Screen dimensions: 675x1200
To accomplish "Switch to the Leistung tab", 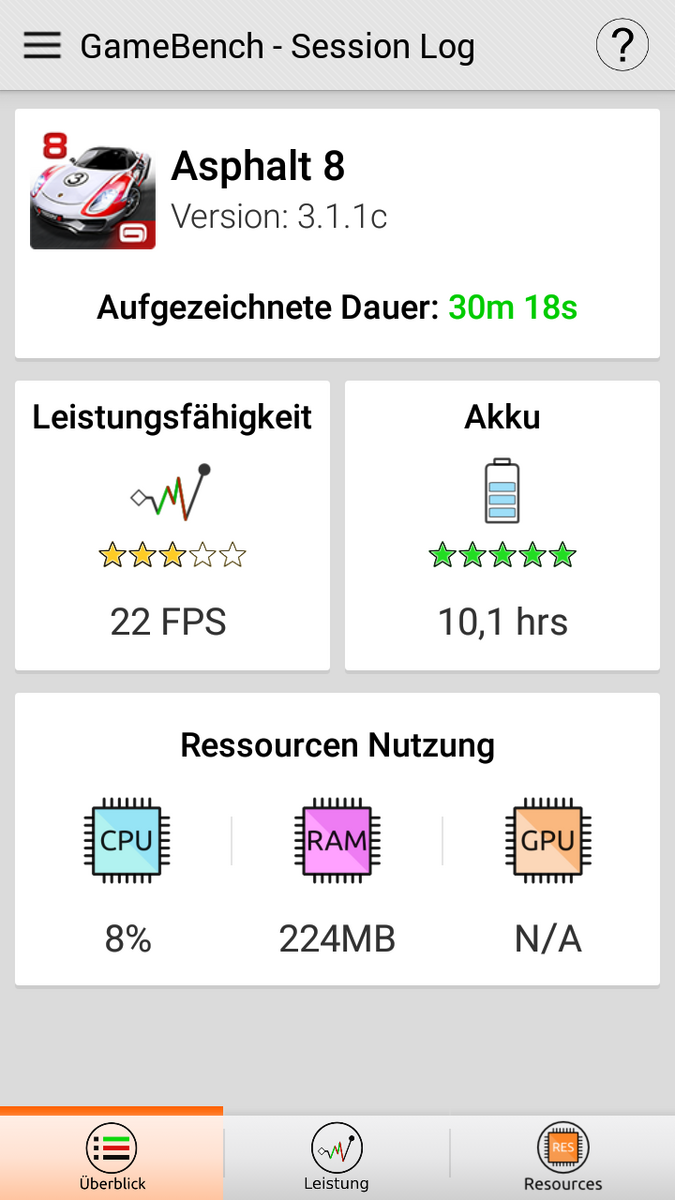I will (x=337, y=1156).
